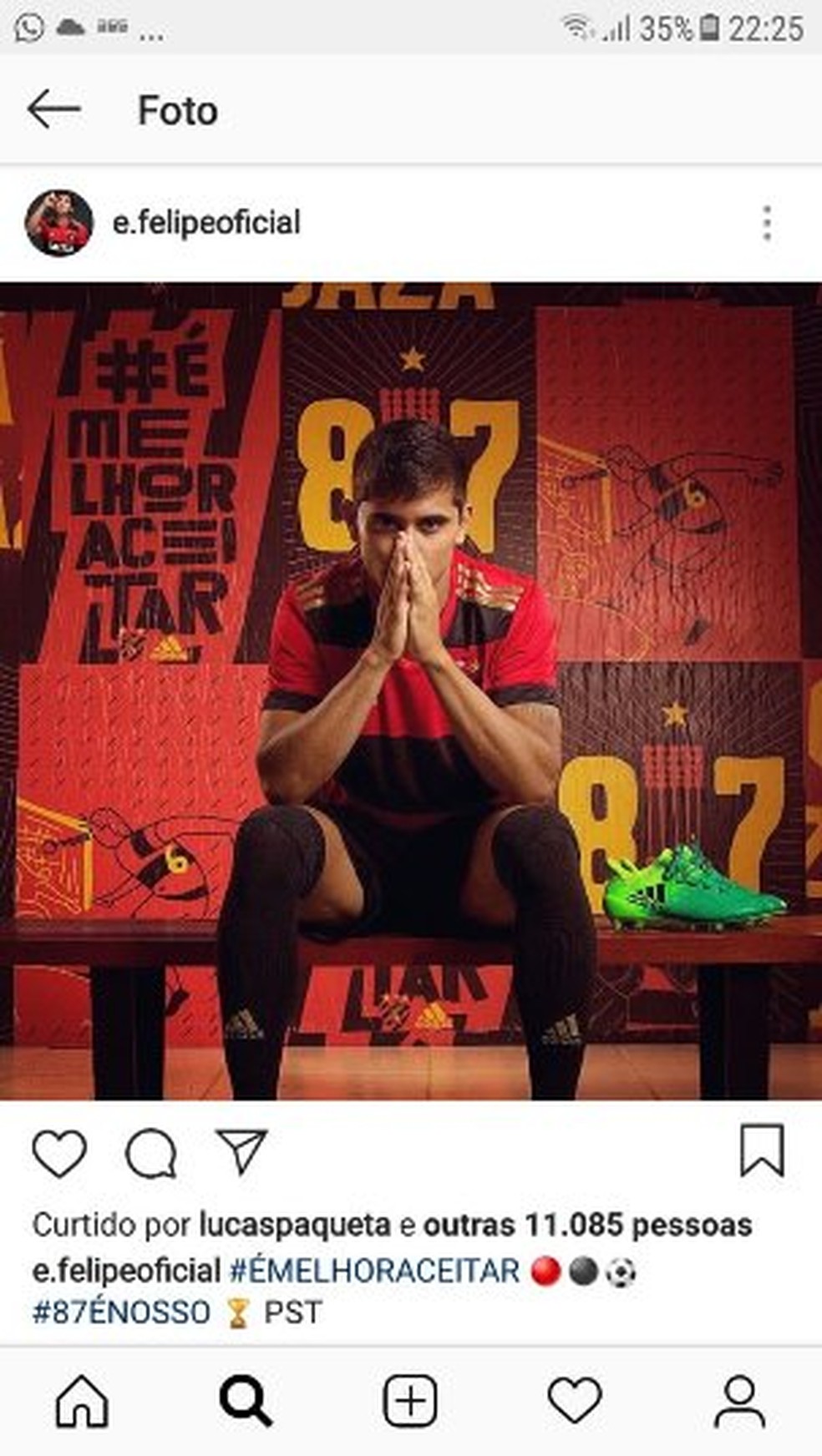Tap the photo of the seated player
Viewport: 822px width, 1456px height.
coord(409,685)
